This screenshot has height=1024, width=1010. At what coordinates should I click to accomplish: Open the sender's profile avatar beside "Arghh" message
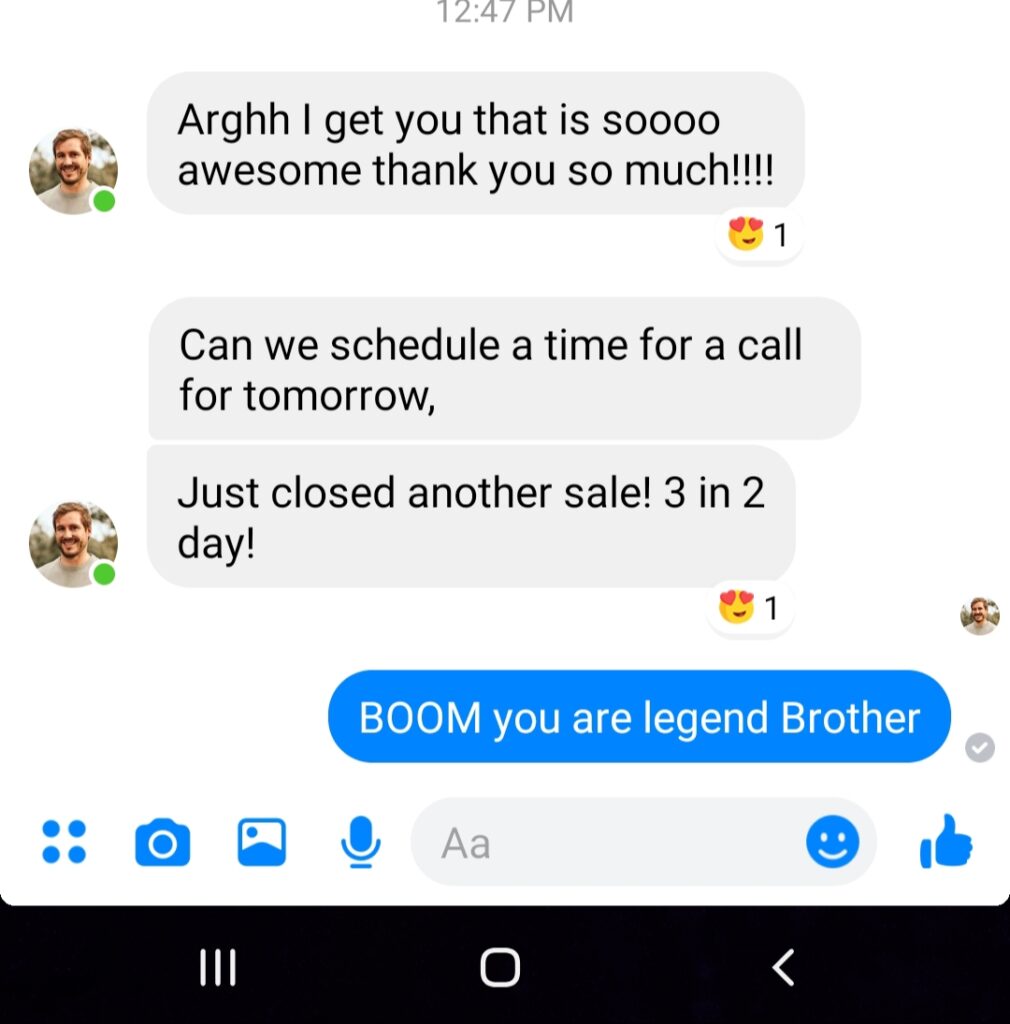[x=73, y=171]
